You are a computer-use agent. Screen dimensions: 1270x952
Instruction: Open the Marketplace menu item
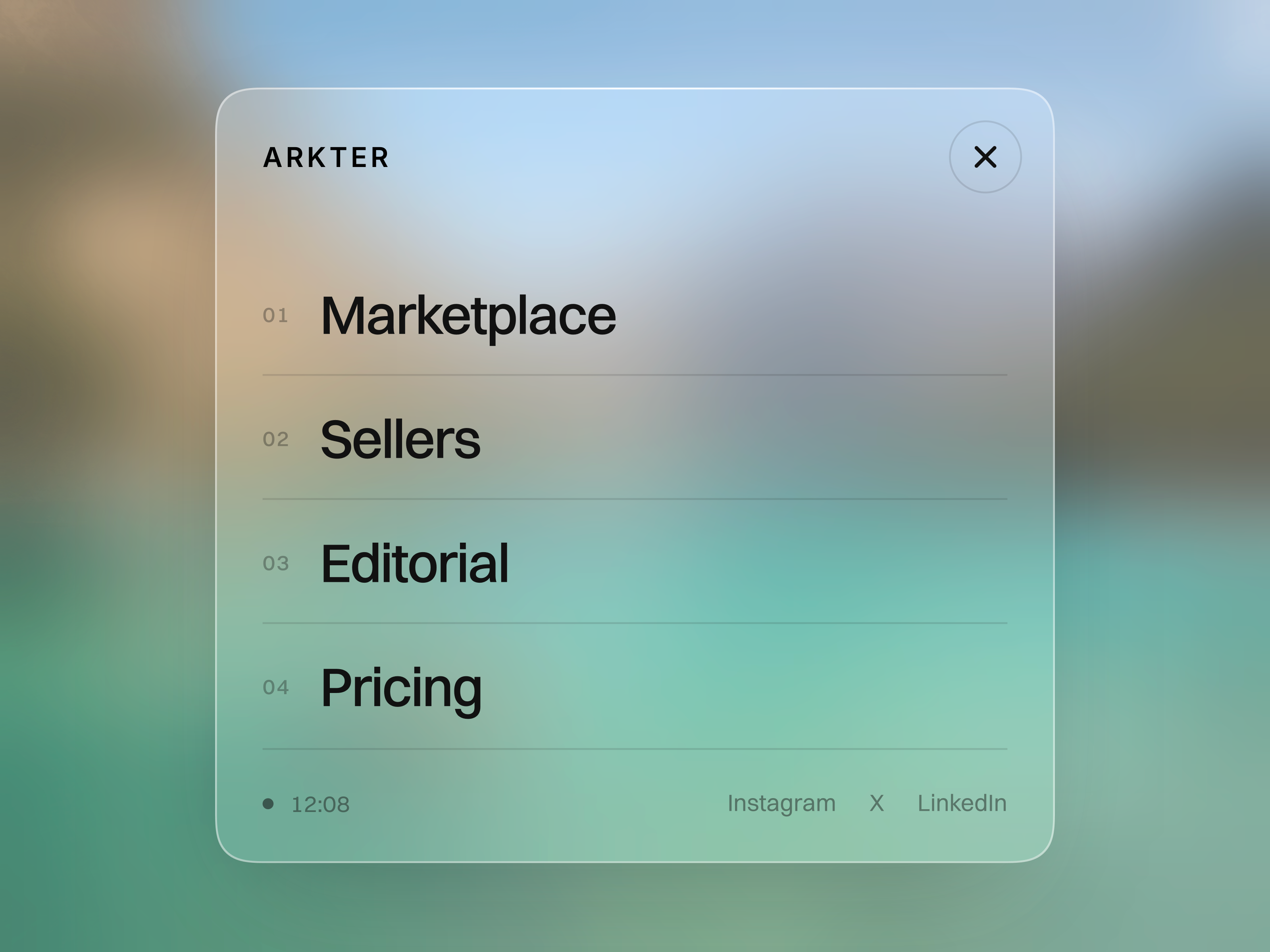pyautogui.click(x=635, y=315)
